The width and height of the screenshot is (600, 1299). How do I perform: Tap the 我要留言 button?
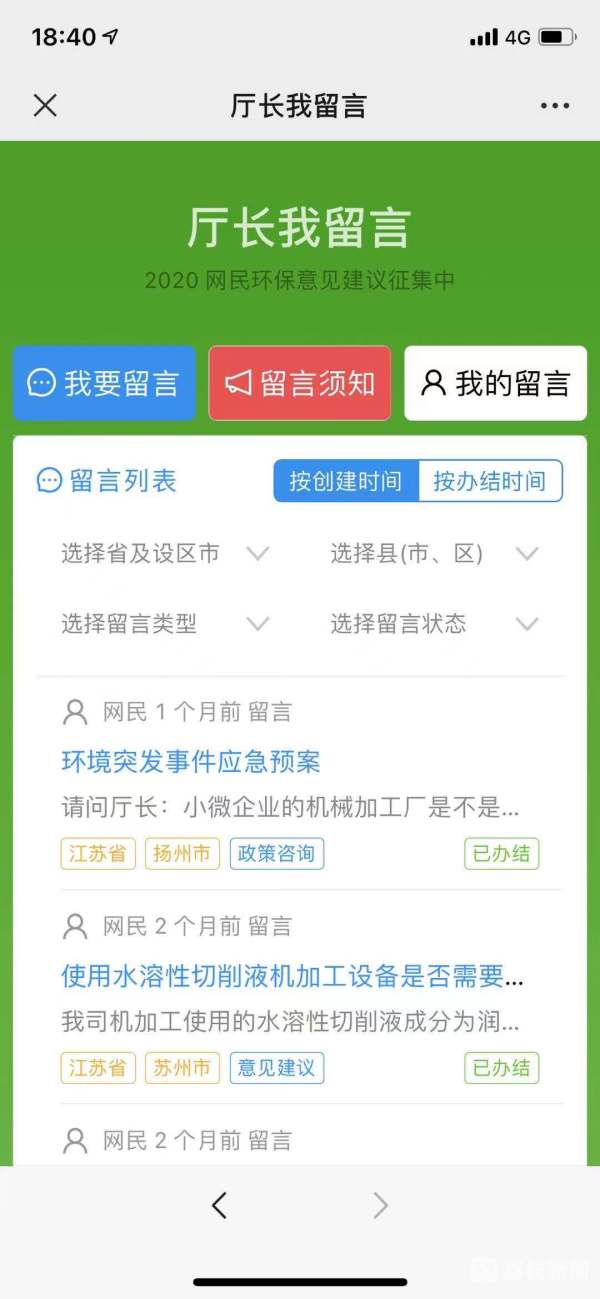104,383
